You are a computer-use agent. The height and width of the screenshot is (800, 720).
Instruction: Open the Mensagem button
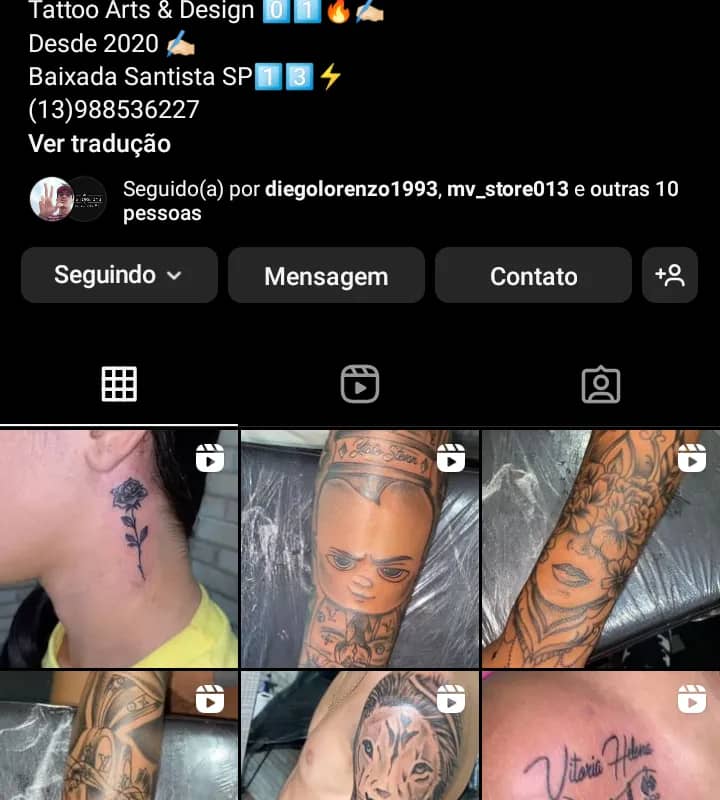(326, 275)
